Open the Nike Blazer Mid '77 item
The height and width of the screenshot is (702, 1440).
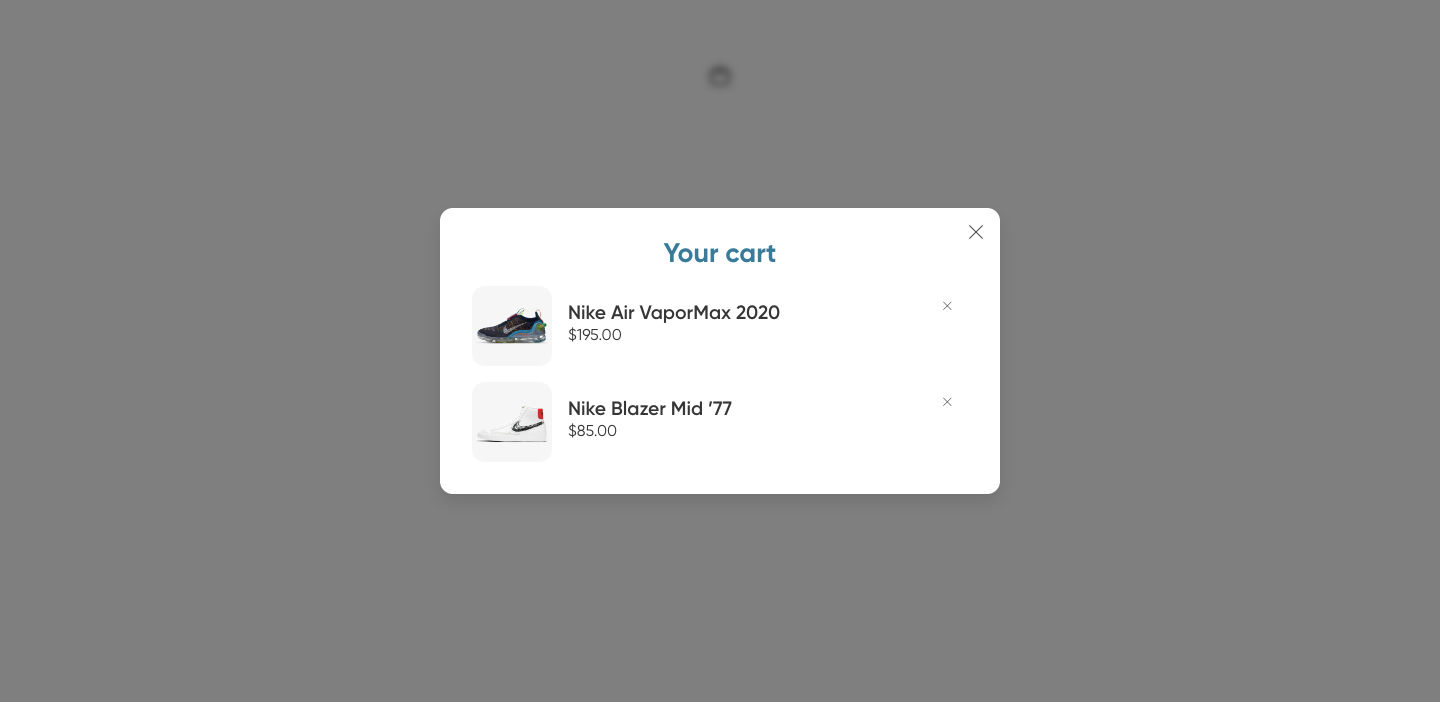[649, 409]
